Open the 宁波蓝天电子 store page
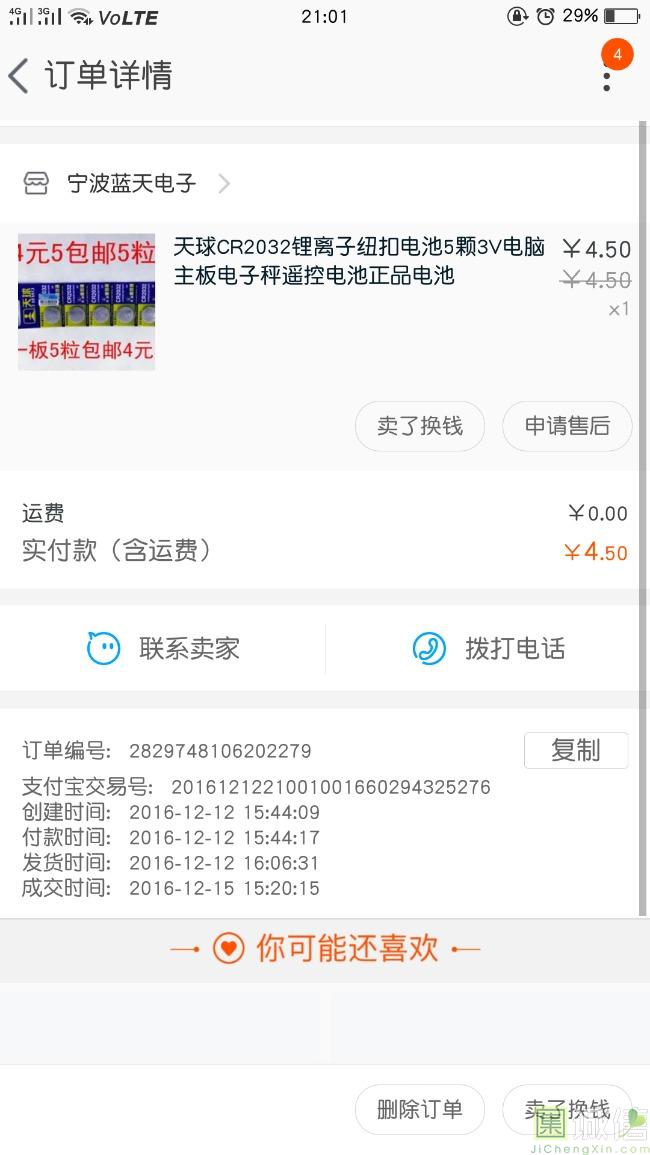 pos(130,183)
